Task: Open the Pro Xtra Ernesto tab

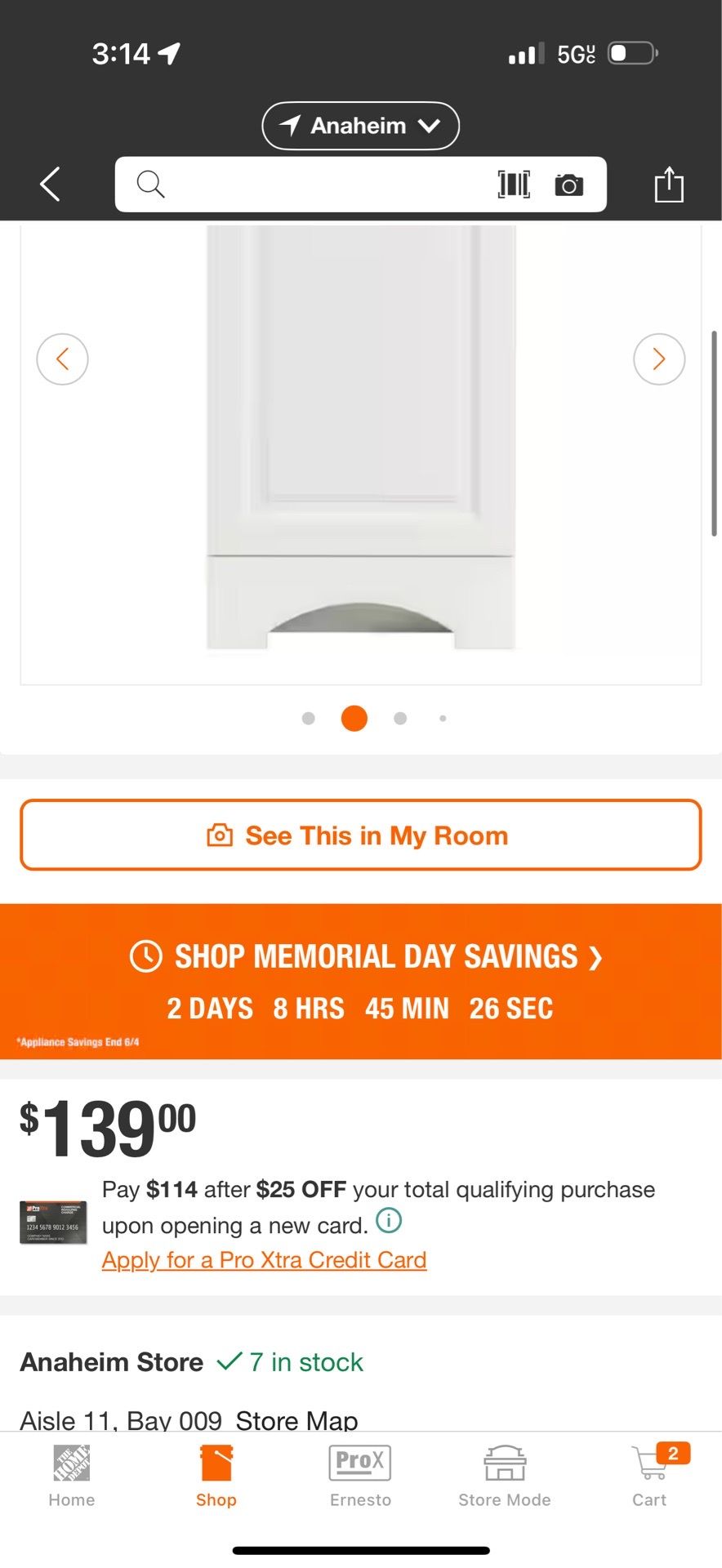Action: [x=360, y=1475]
